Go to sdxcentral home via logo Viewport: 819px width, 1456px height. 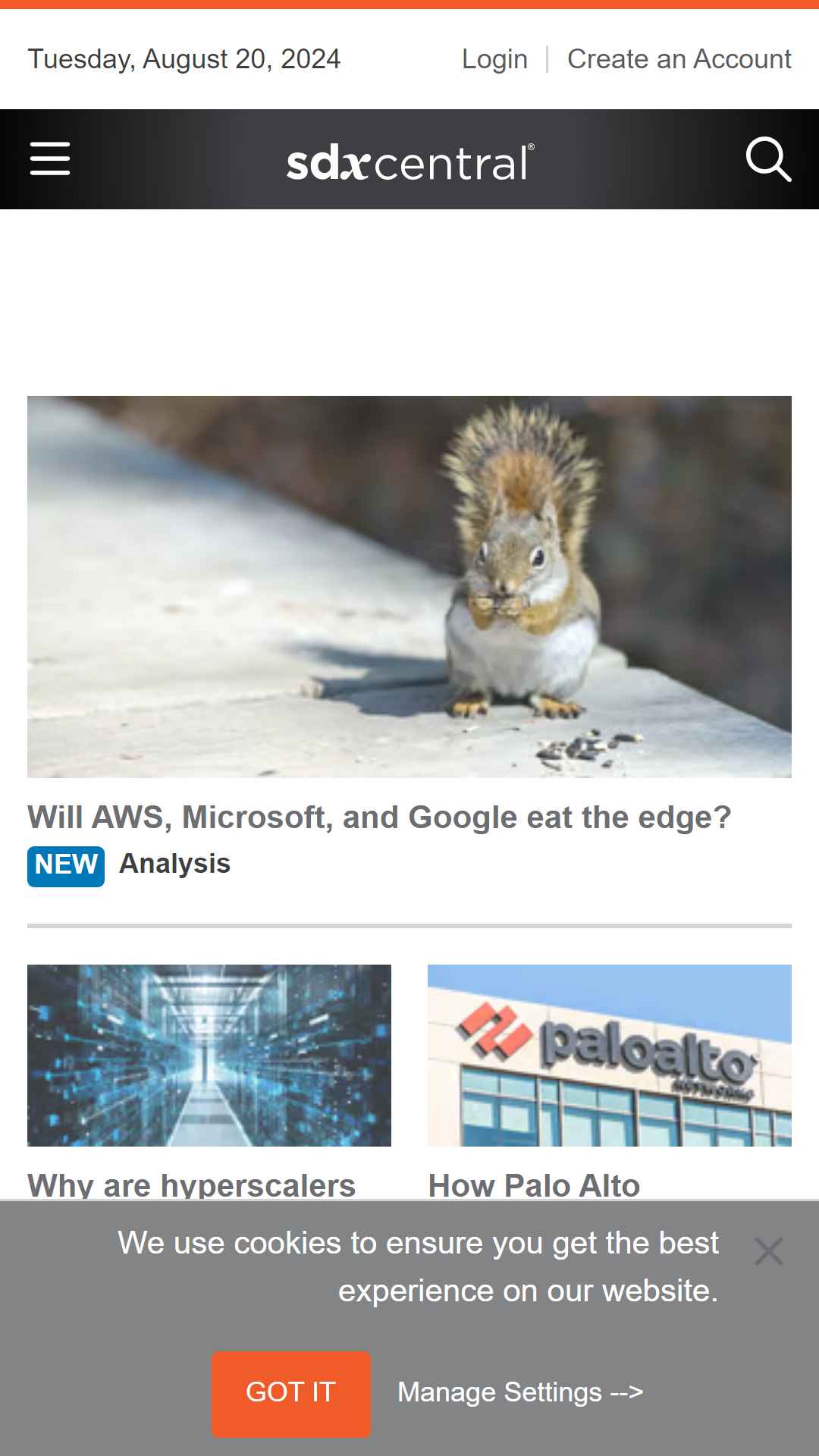point(409,162)
